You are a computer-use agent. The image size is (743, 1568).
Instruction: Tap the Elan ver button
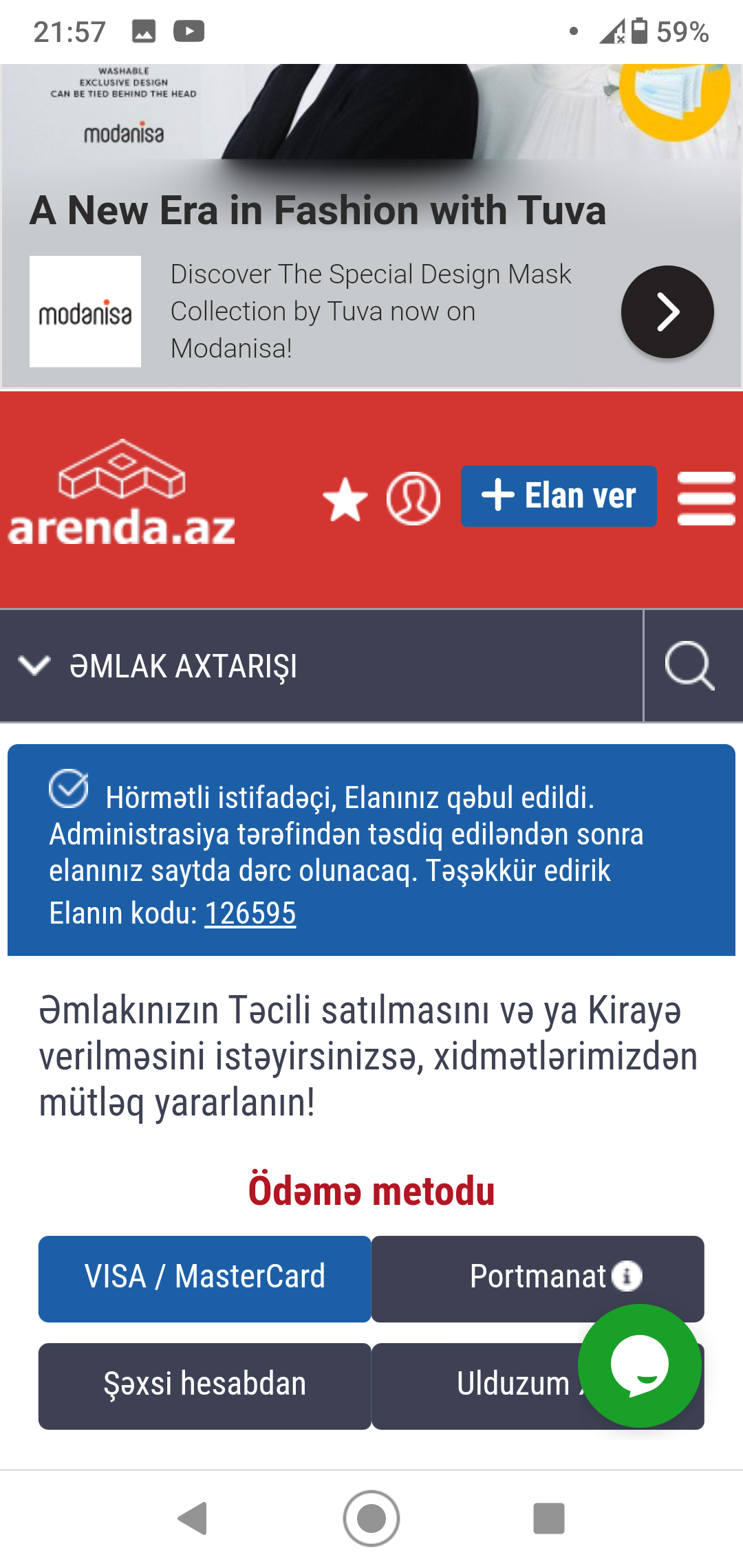[559, 496]
